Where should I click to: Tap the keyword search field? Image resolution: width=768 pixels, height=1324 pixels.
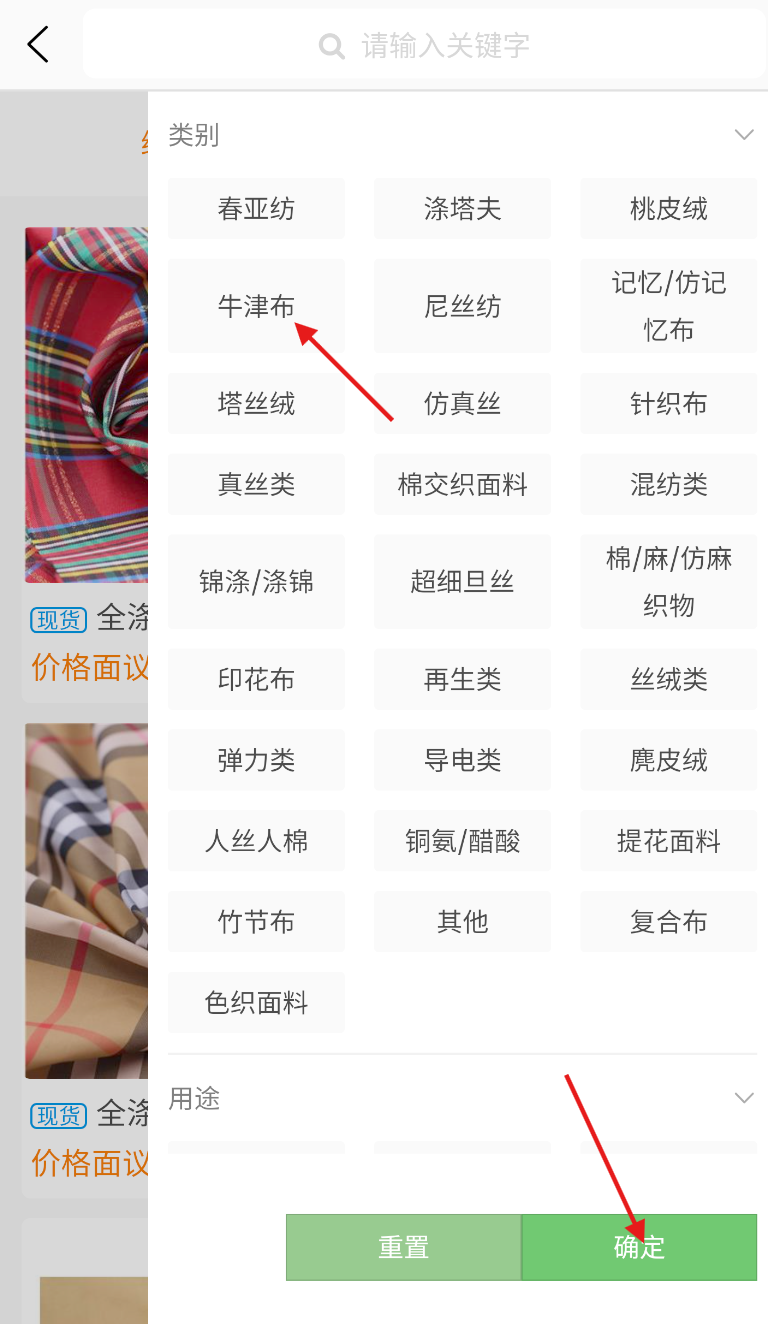(424, 45)
